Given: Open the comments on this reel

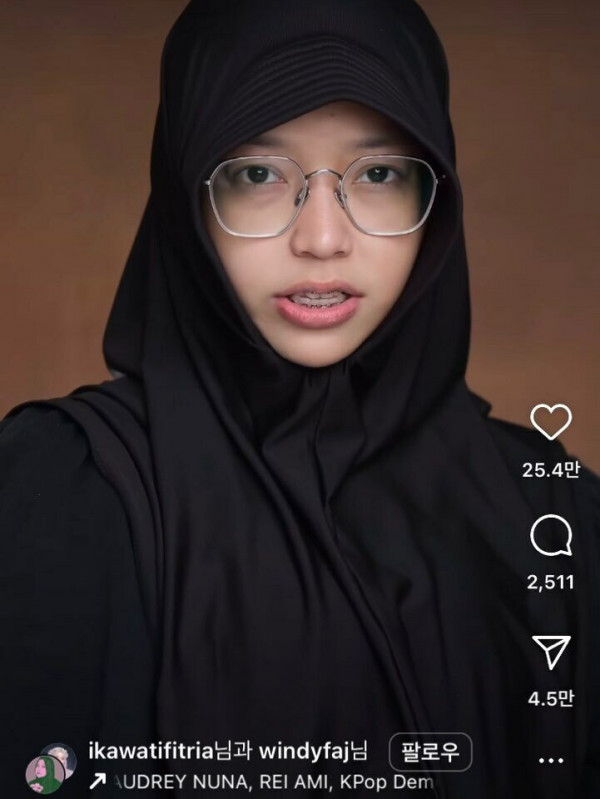Looking at the screenshot, I should click(550, 540).
